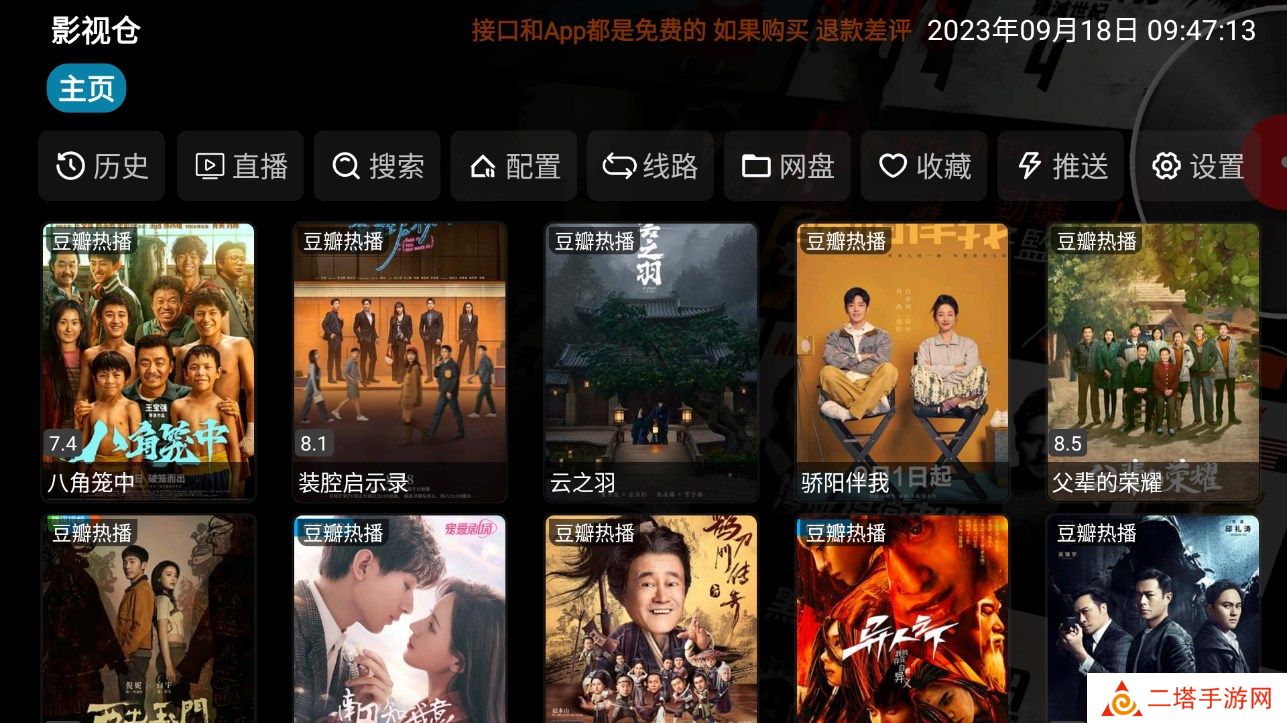This screenshot has height=723, width=1287.
Task: Open the 装腔启示录 show card
Action: pos(399,360)
